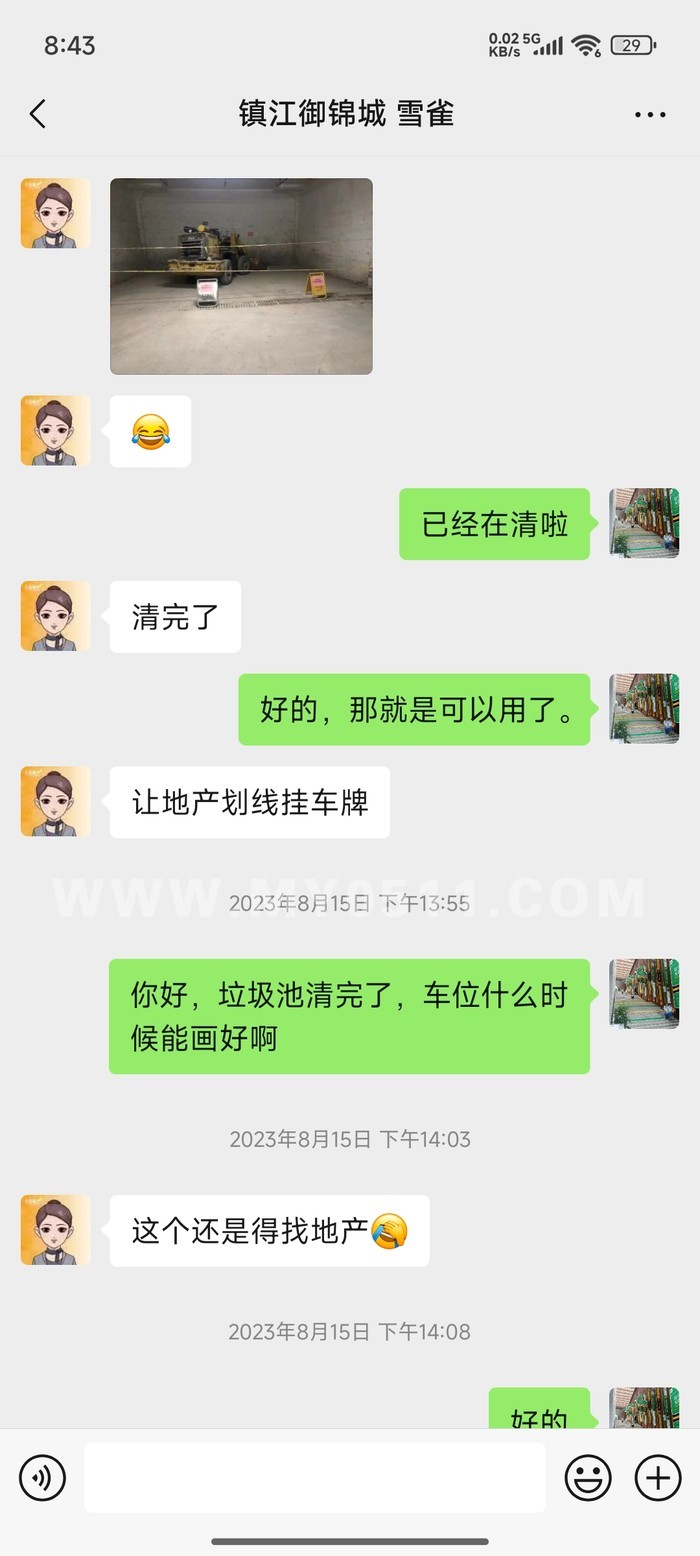The width and height of the screenshot is (700, 1556).
Task: Go back from the chat
Action: pyautogui.click(x=38, y=114)
